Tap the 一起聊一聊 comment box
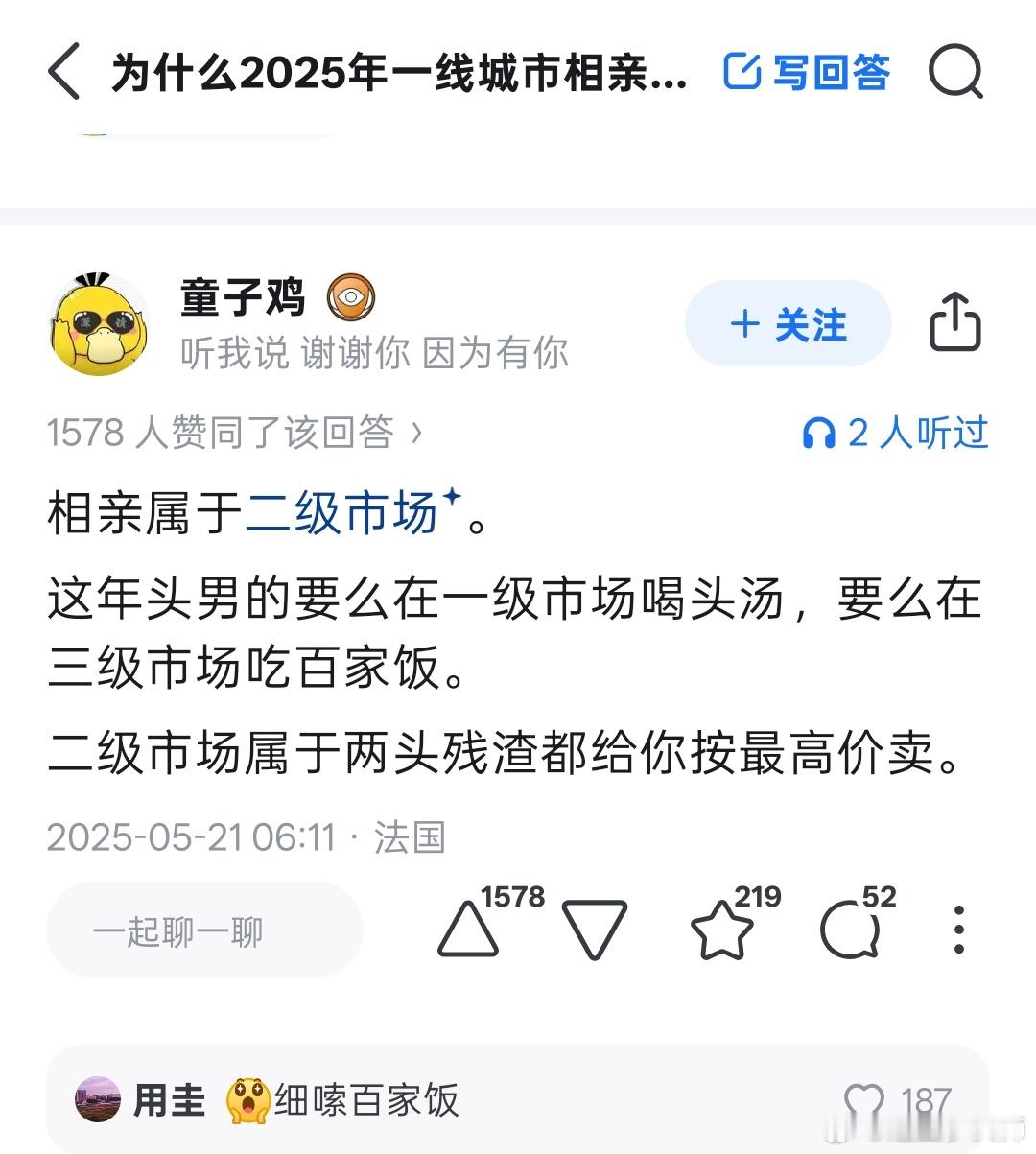1036x1154 pixels. pyautogui.click(x=204, y=930)
